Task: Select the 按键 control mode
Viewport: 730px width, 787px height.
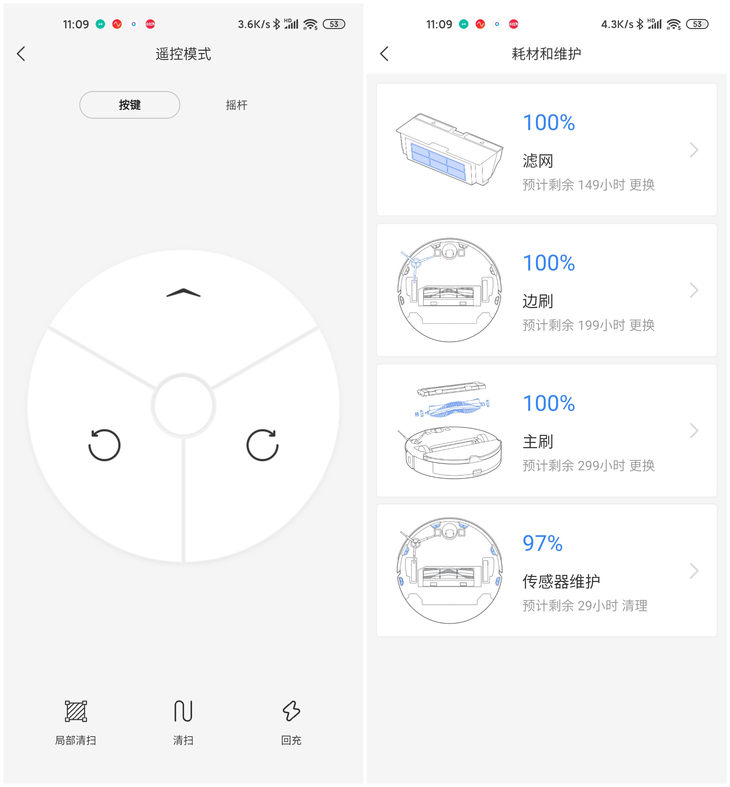Action: coord(130,105)
